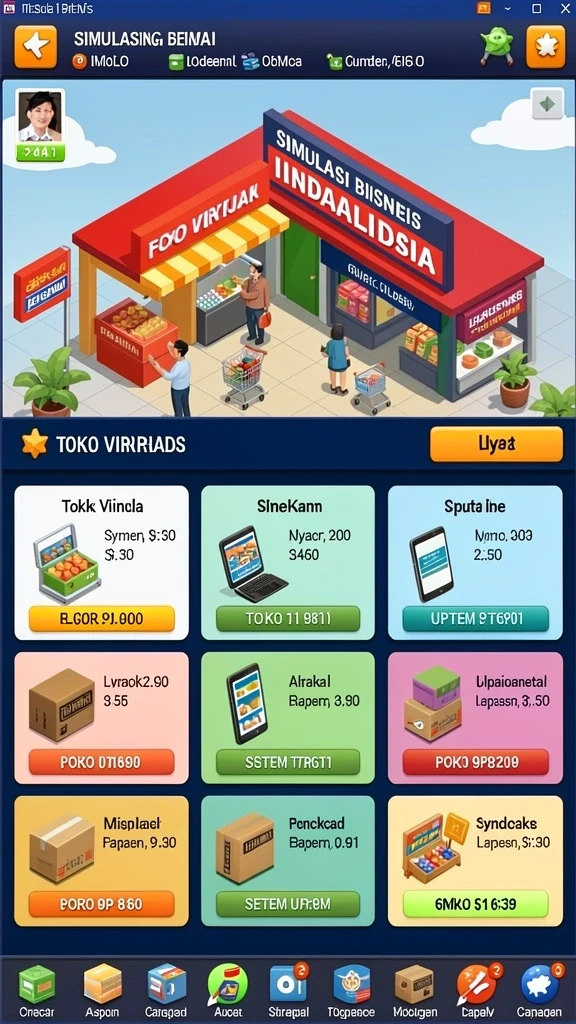Viewport: 576px width, 1024px height.
Task: Tap the UPTEM button on Sputa ihe card
Action: [475, 618]
